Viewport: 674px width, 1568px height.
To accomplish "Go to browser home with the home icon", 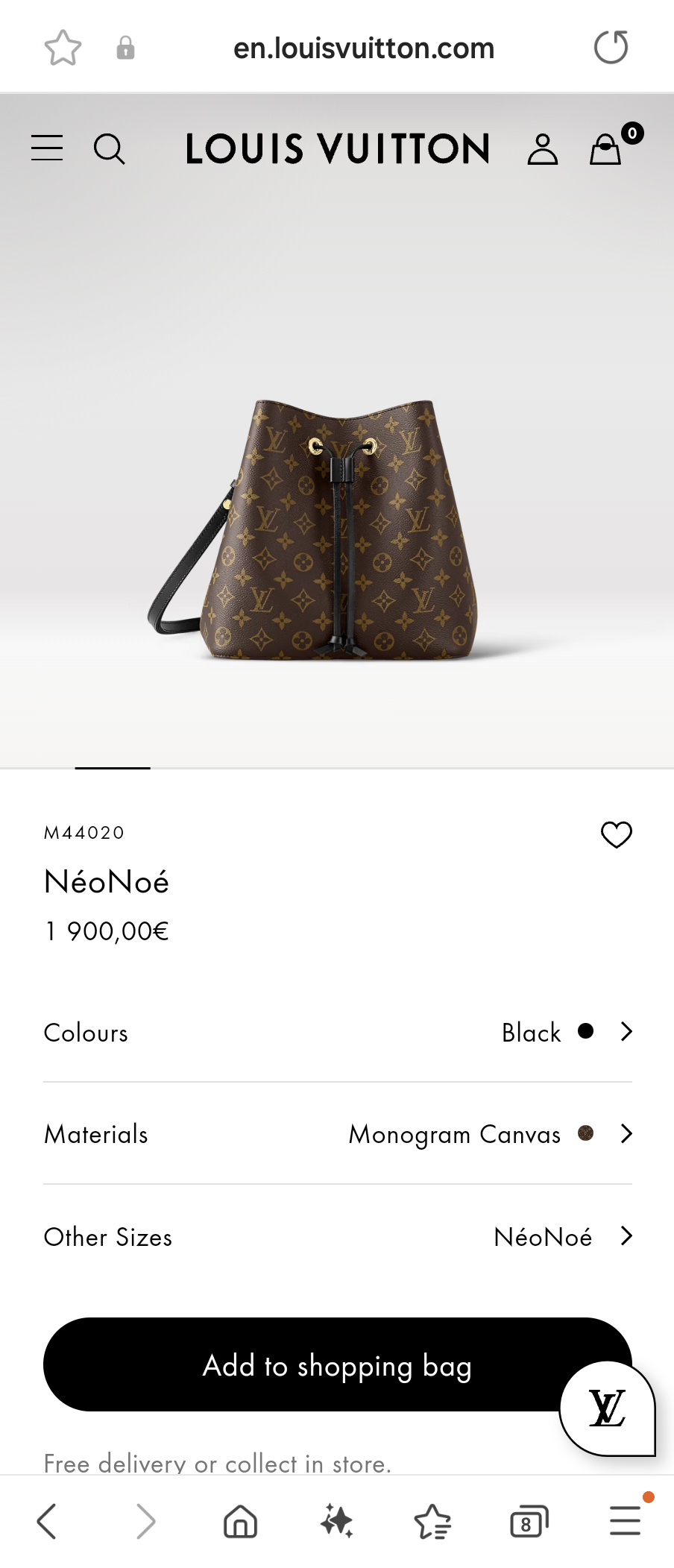I will pyautogui.click(x=239, y=1521).
